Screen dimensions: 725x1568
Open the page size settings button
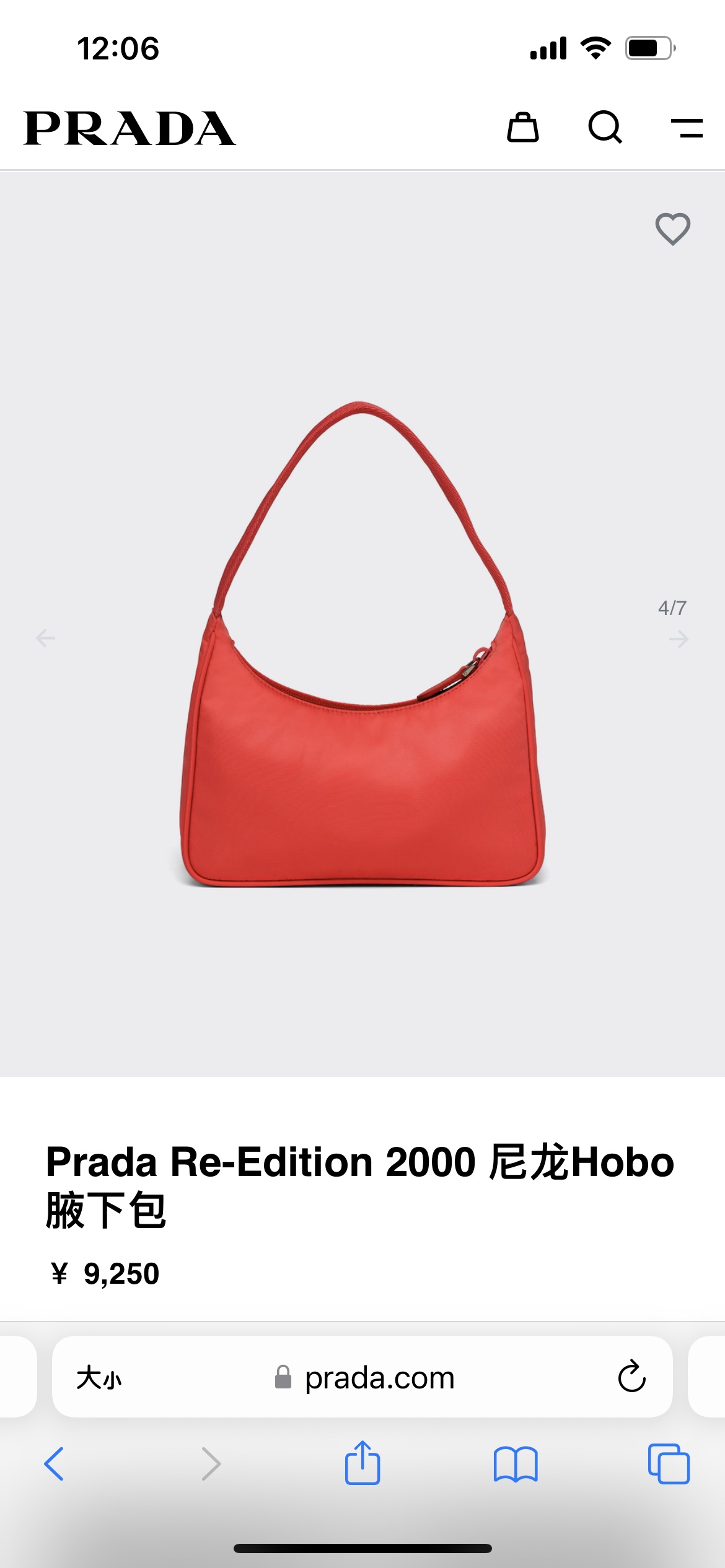[99, 1378]
